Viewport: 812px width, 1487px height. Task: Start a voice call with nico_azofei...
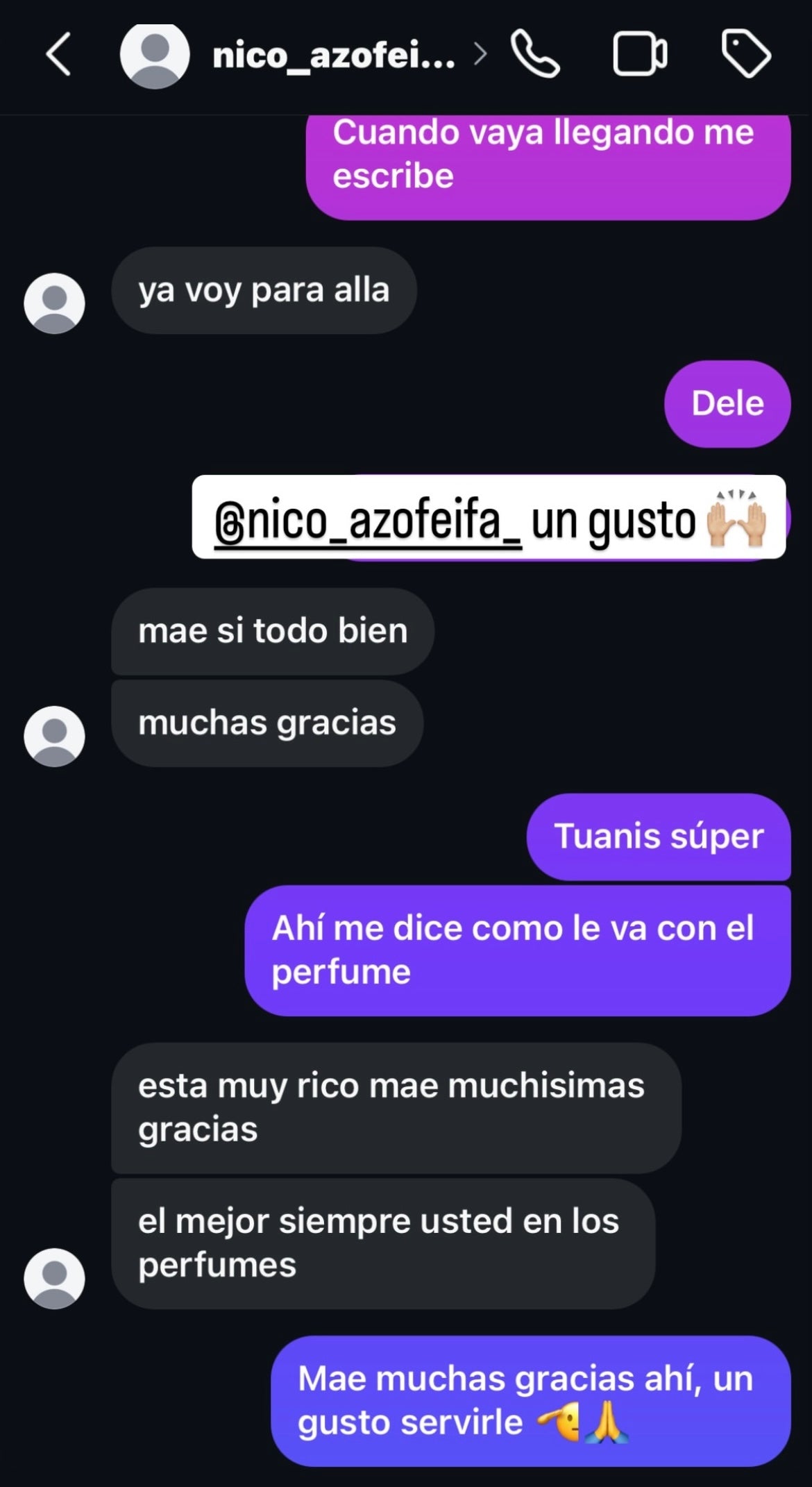coord(535,54)
